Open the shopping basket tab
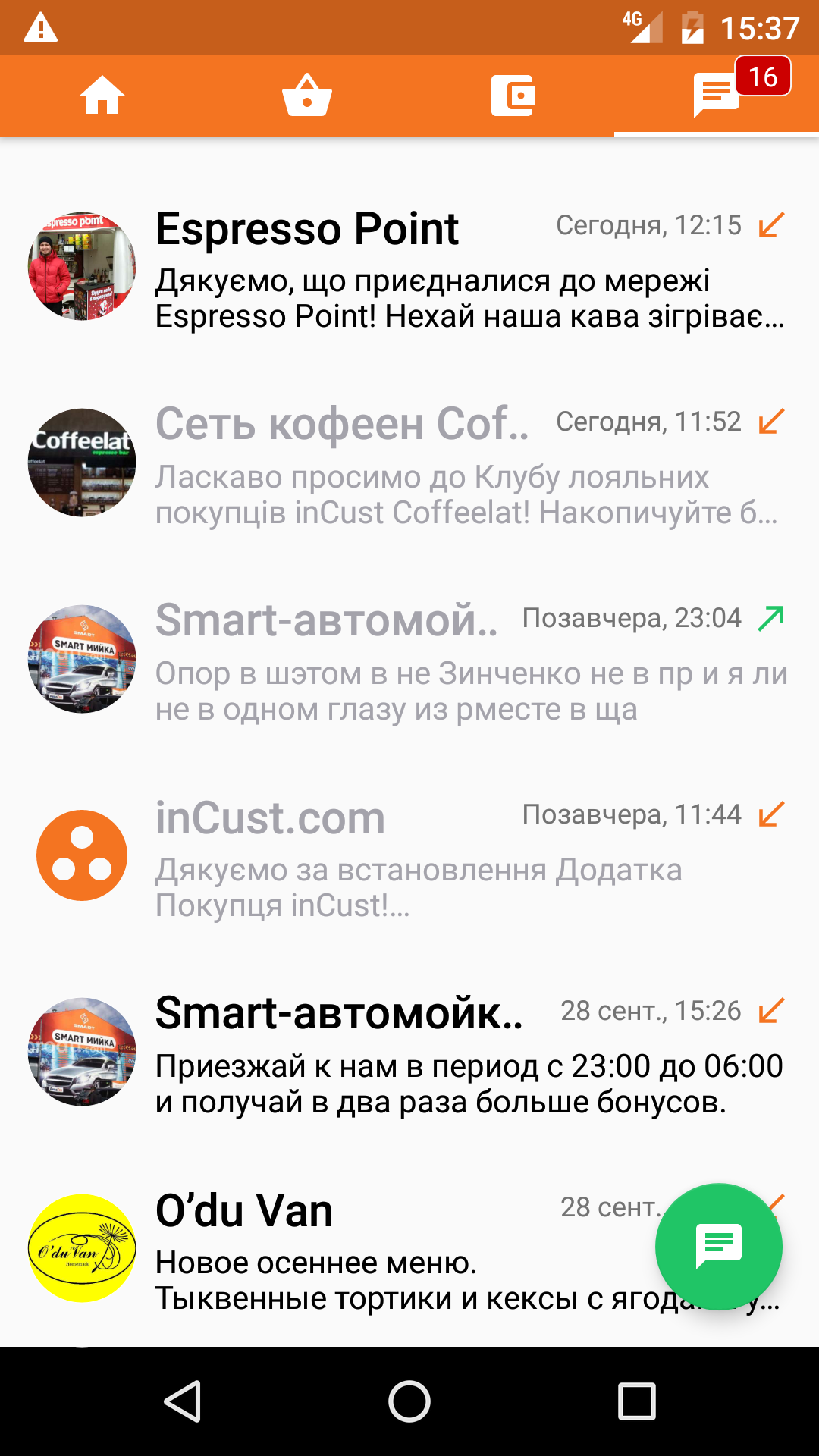Viewport: 819px width, 1456px height. tap(307, 96)
